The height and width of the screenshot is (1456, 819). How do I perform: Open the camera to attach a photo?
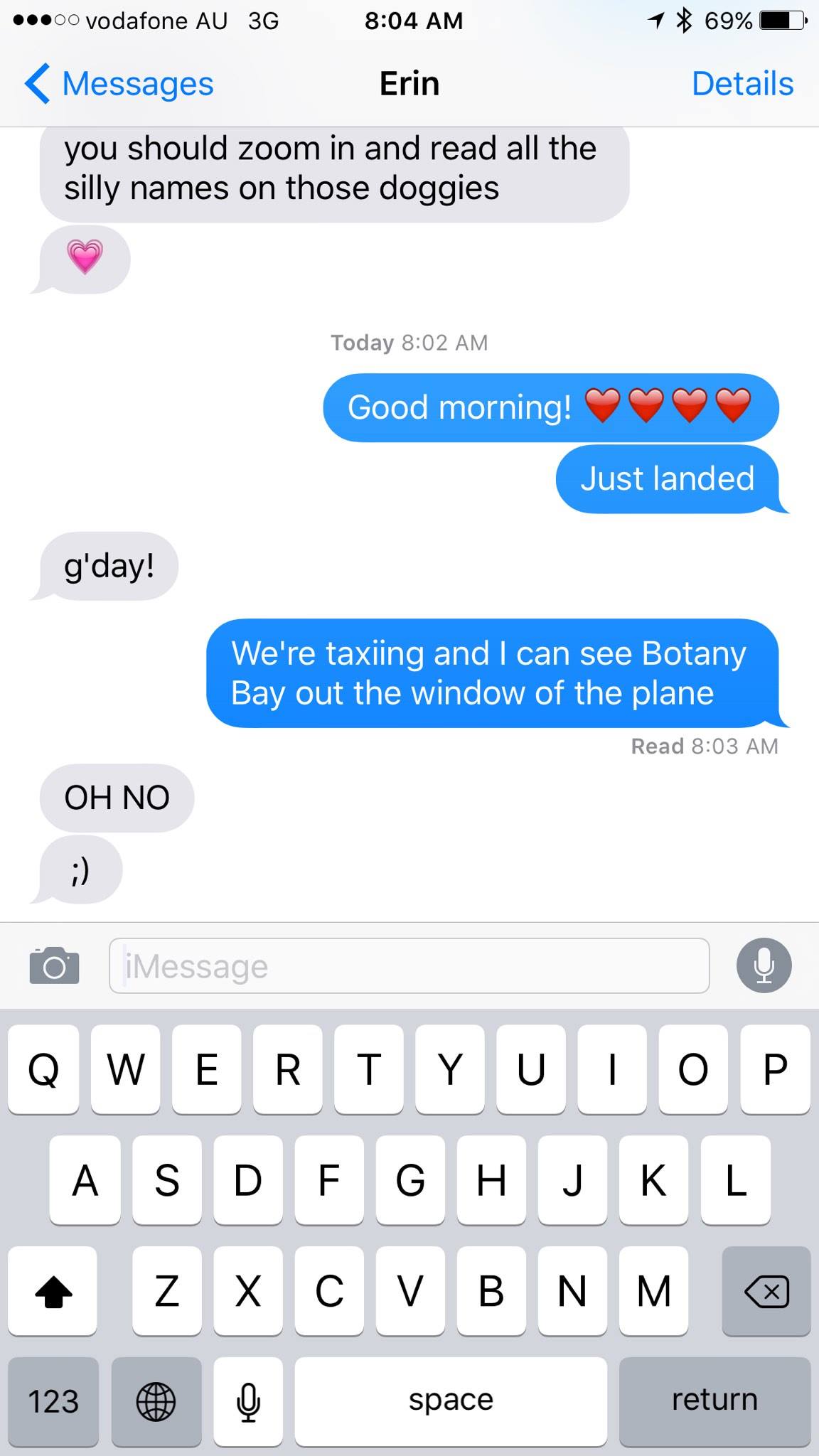tap(54, 965)
